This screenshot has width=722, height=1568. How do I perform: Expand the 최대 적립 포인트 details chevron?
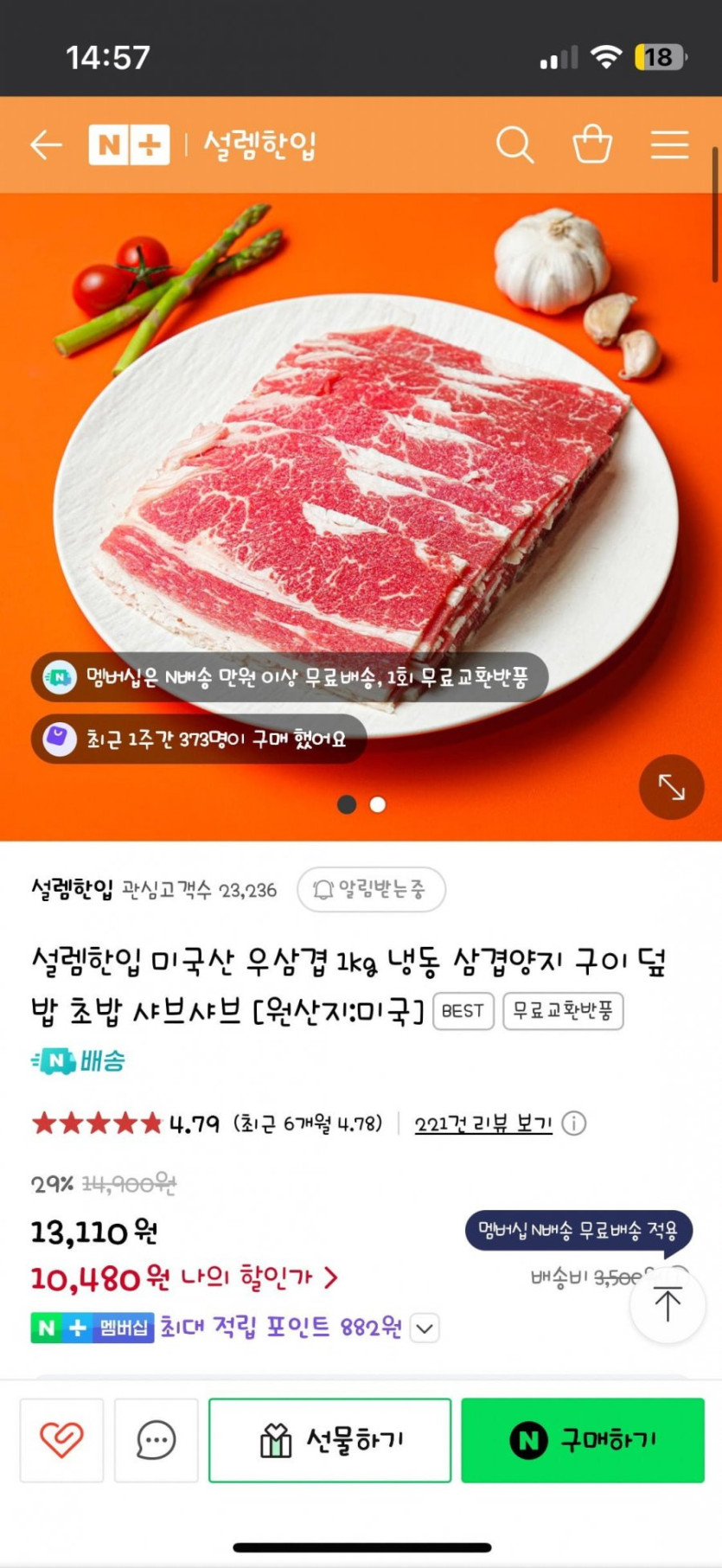(423, 1328)
